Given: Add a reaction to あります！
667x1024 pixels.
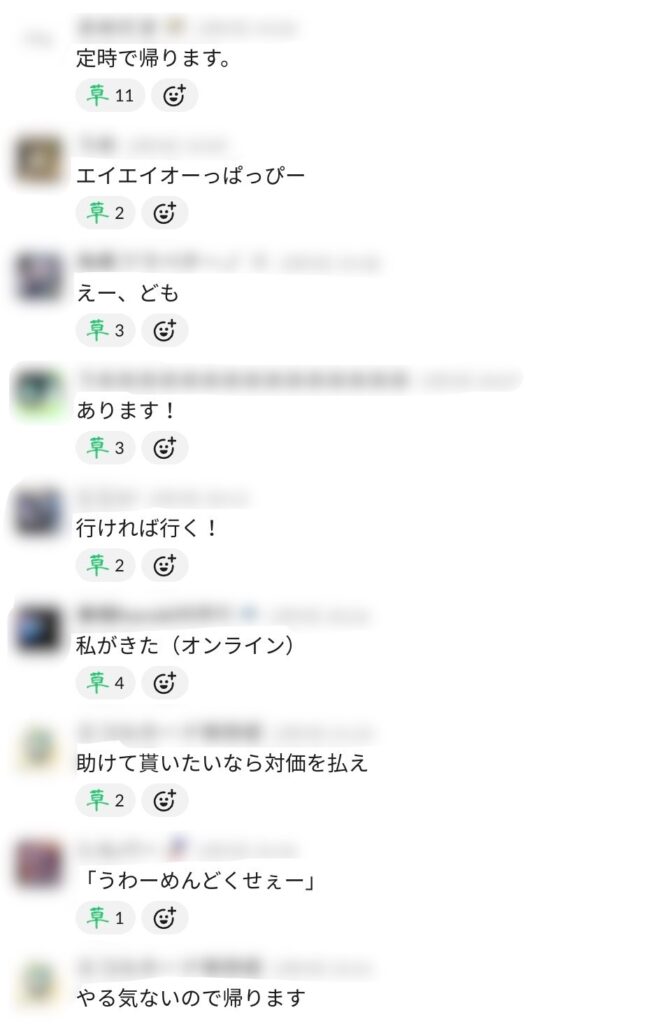Looking at the screenshot, I should click(164, 448).
